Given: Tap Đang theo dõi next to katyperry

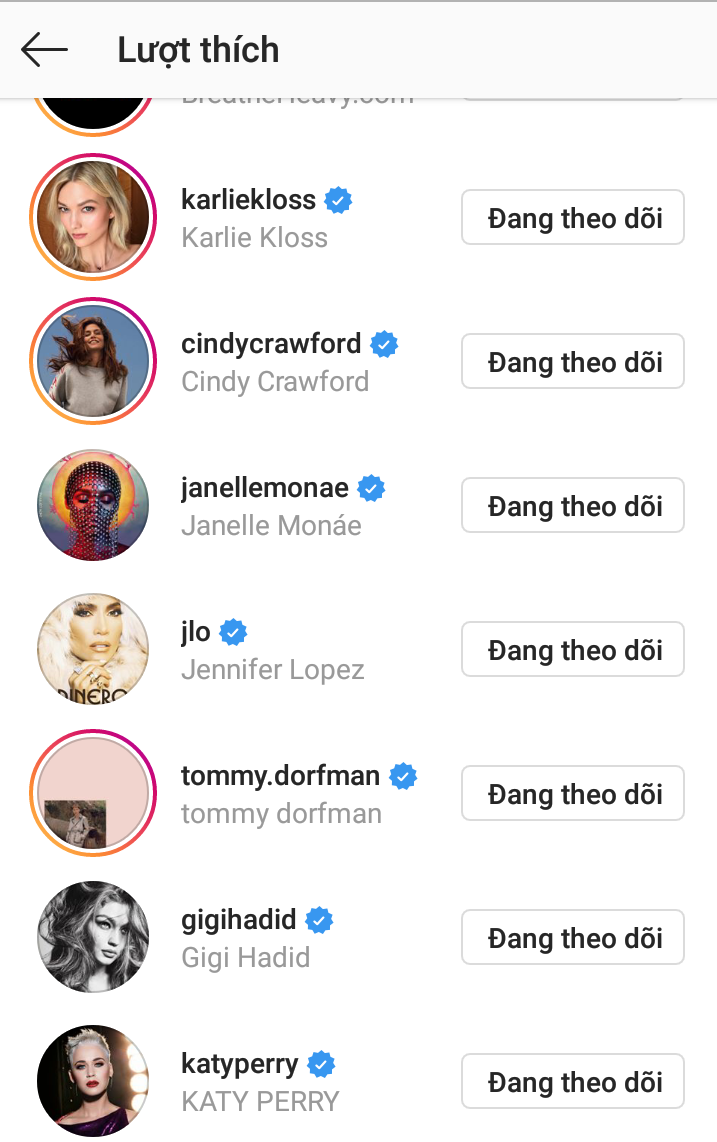Looking at the screenshot, I should pos(573,1081).
